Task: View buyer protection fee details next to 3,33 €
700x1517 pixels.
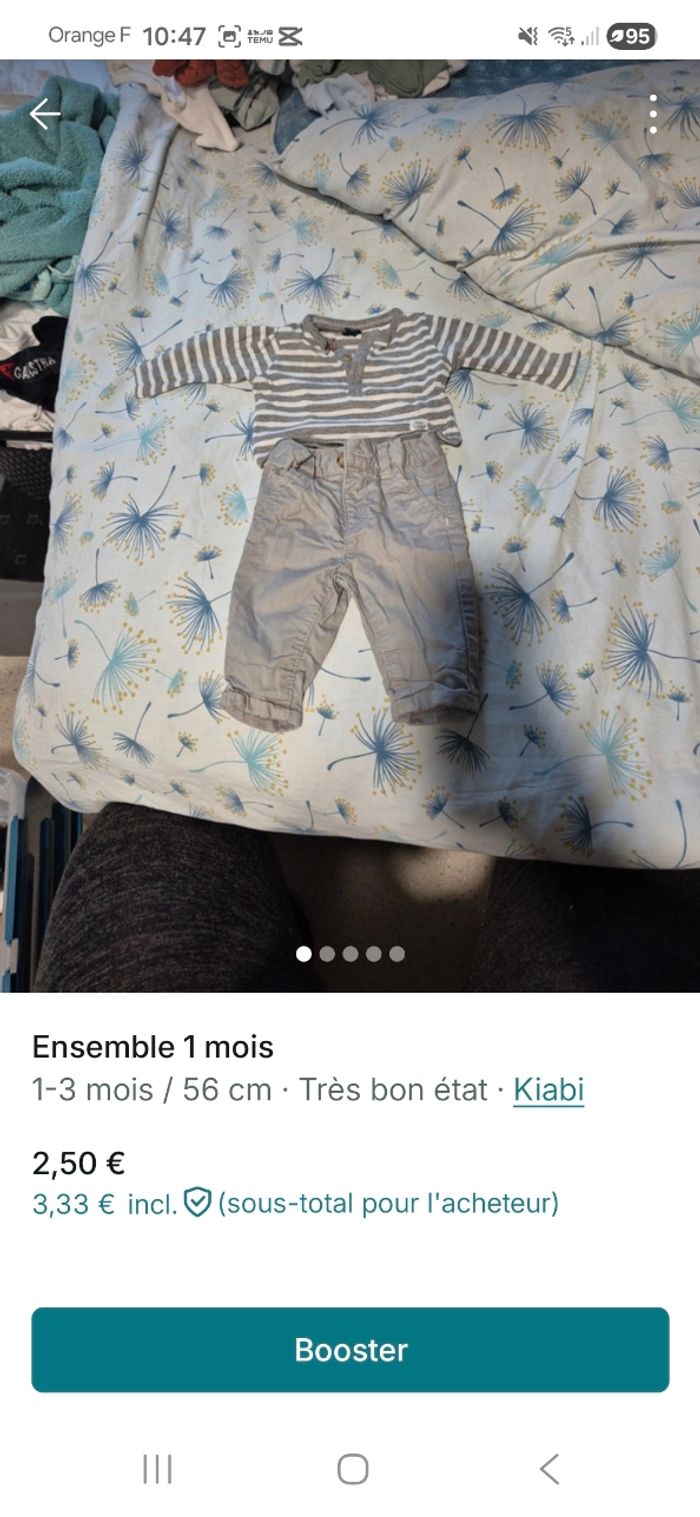Action: click(198, 1202)
